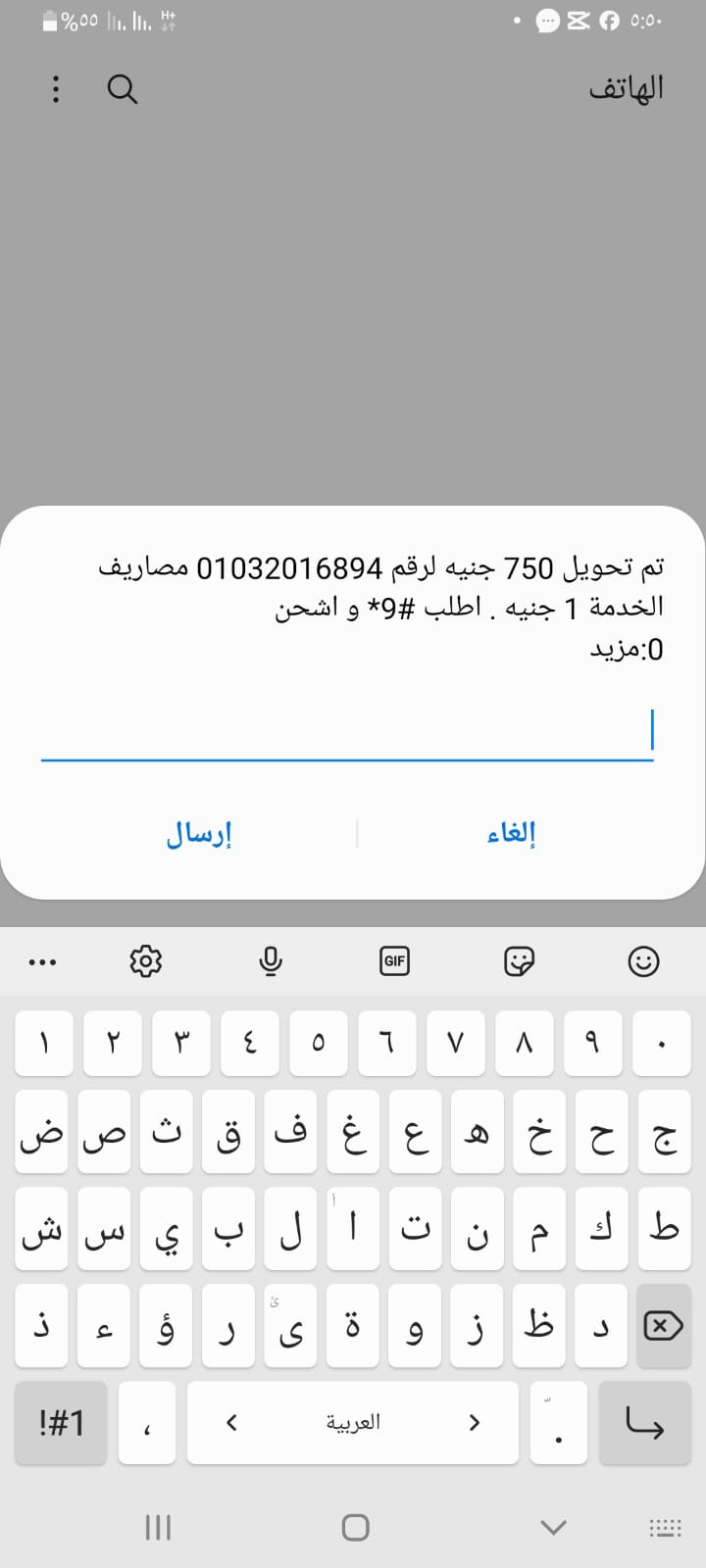Image resolution: width=706 pixels, height=1568 pixels.
Task: Tap the العربية space bar
Action: pos(353,1423)
